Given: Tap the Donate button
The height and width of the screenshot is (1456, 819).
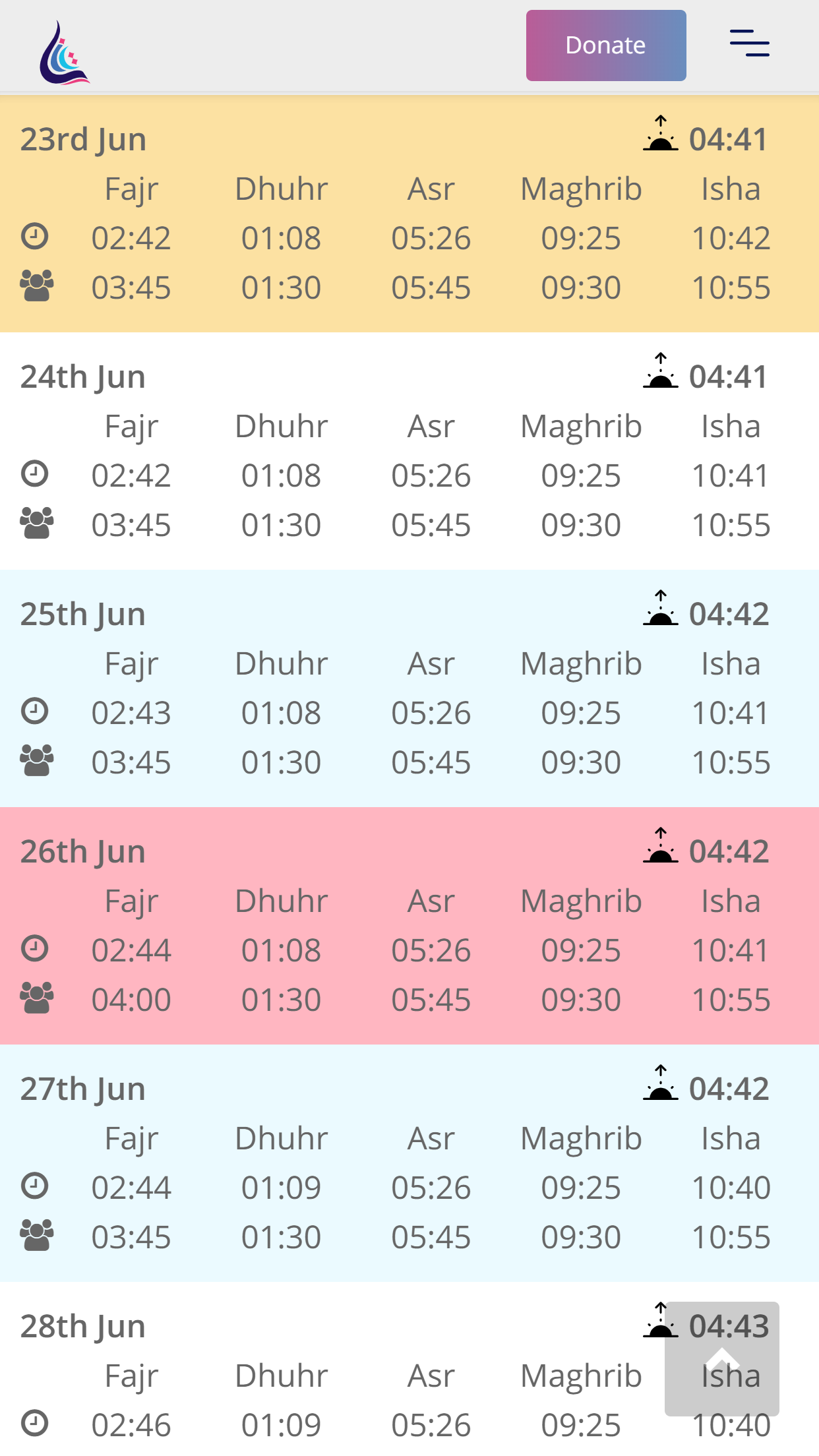Looking at the screenshot, I should click(x=605, y=45).
